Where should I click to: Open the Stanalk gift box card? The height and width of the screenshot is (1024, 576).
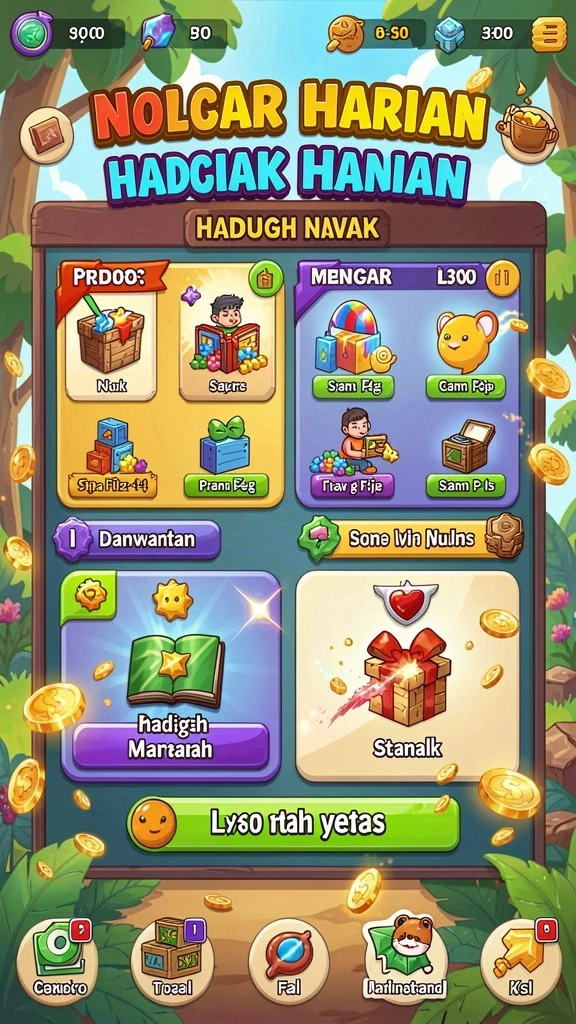[408, 675]
